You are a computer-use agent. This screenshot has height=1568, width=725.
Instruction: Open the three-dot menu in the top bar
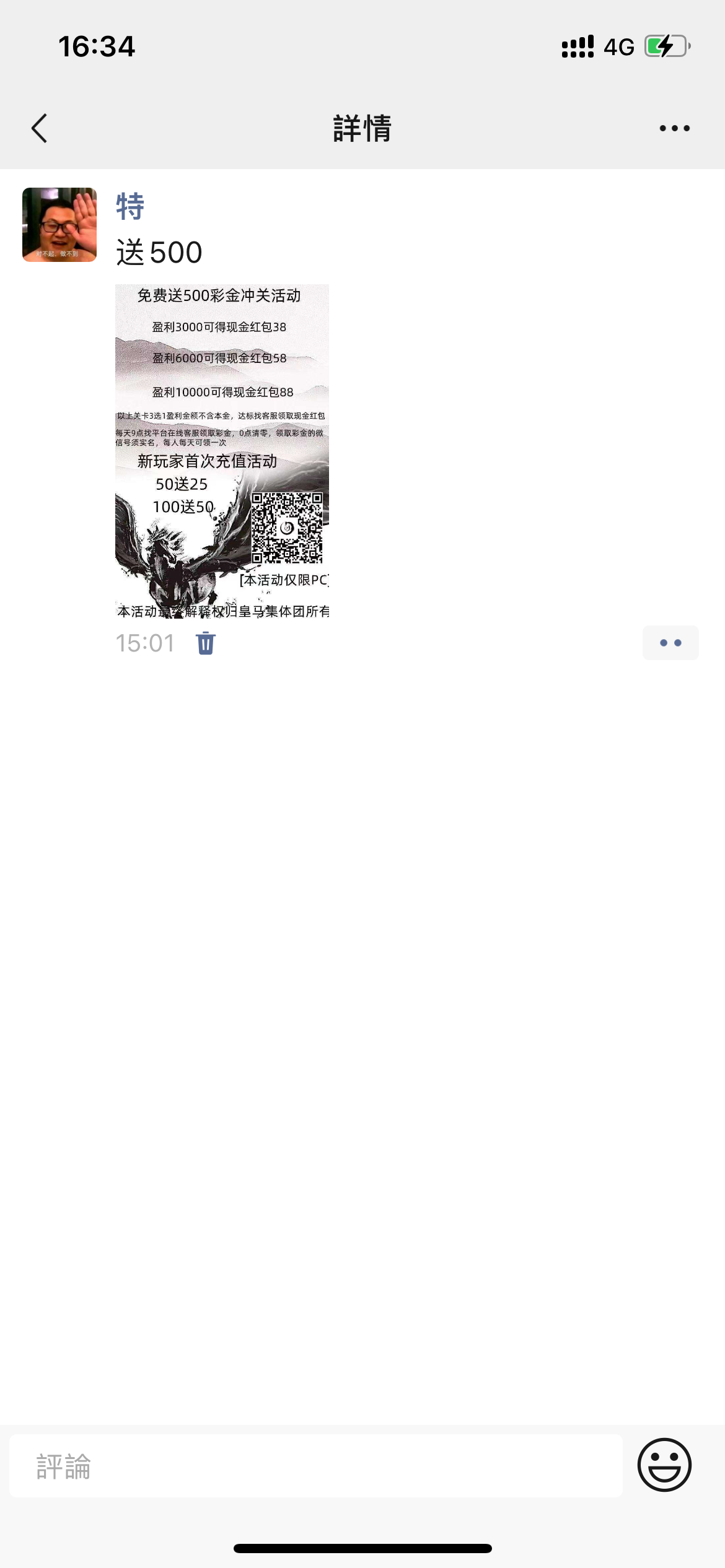pyautogui.click(x=674, y=129)
